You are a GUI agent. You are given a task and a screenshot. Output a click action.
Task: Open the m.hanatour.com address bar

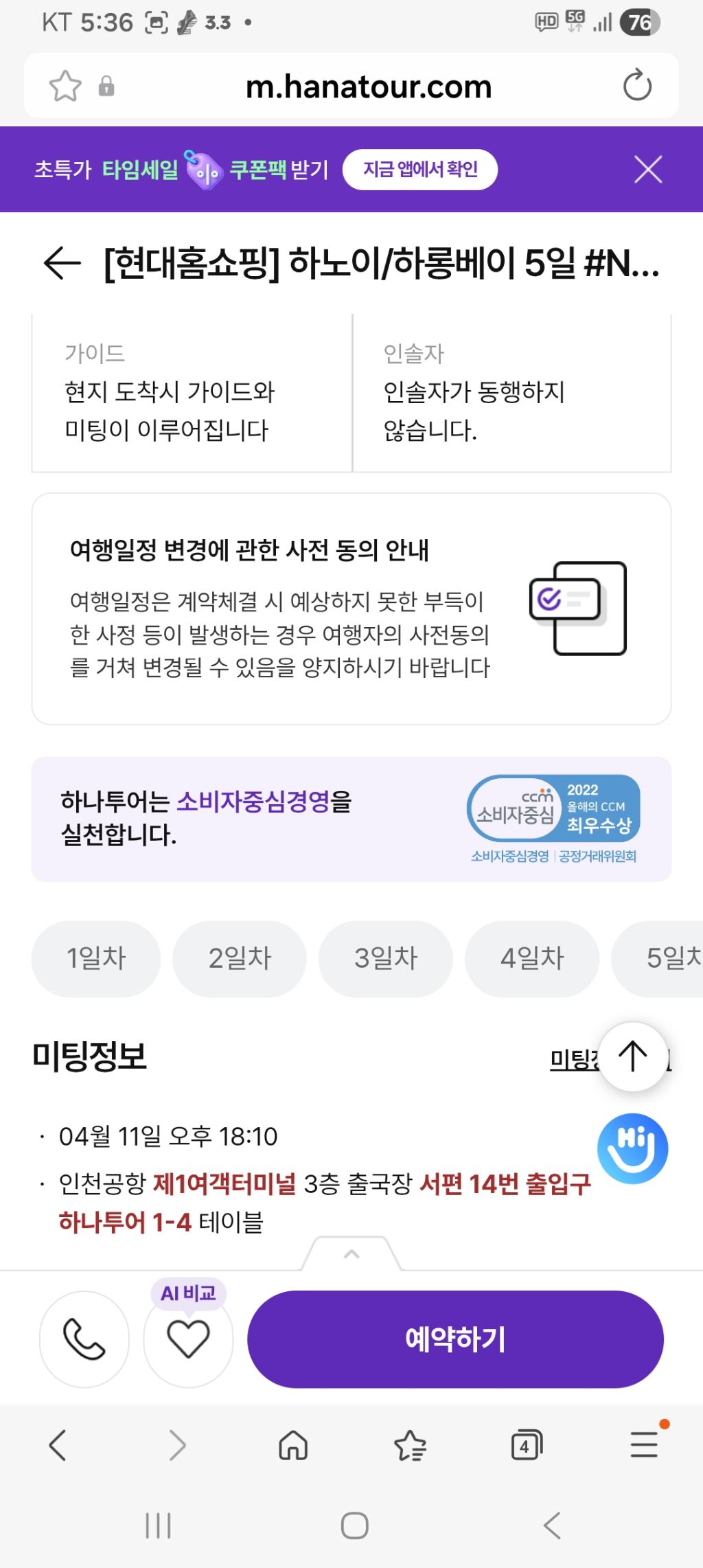coord(369,87)
